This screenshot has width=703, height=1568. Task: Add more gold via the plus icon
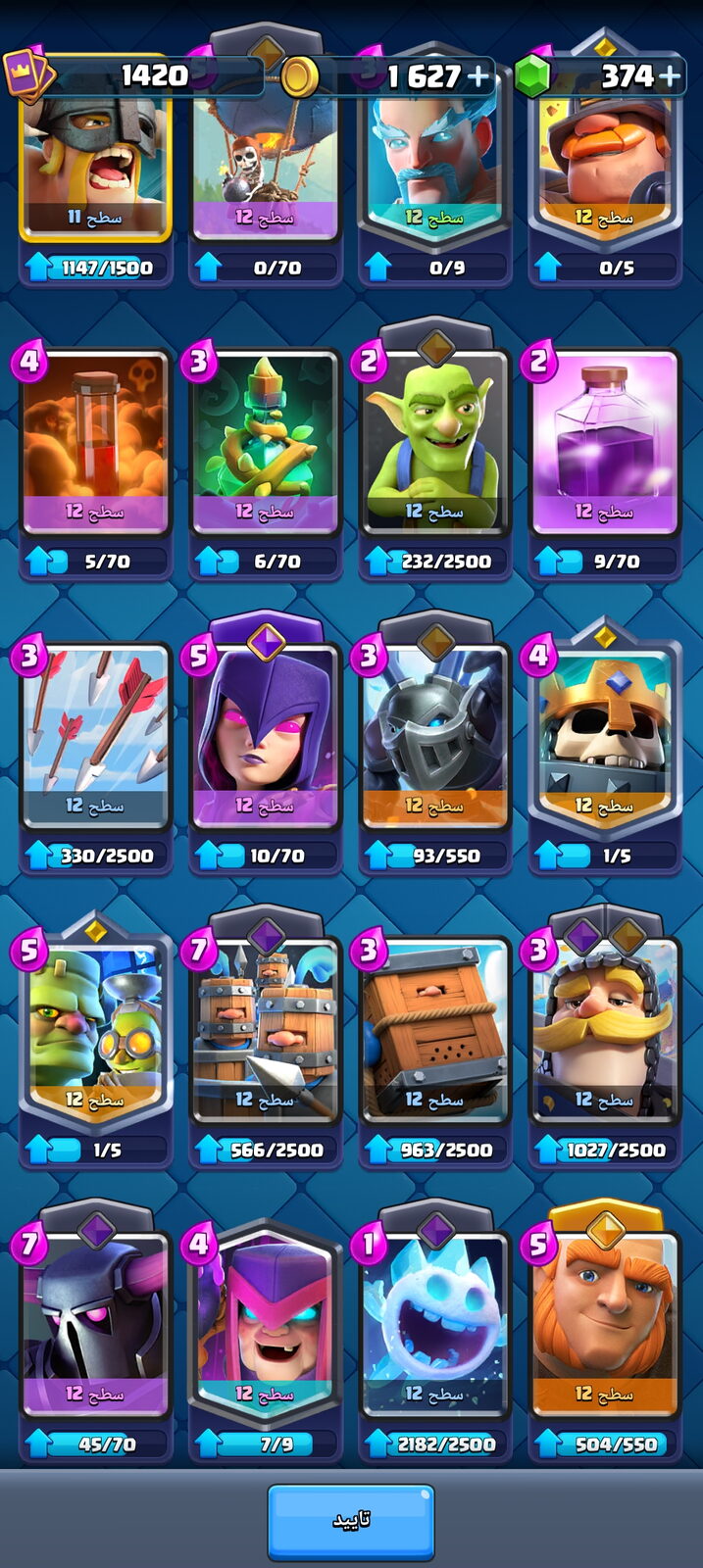coord(478,75)
